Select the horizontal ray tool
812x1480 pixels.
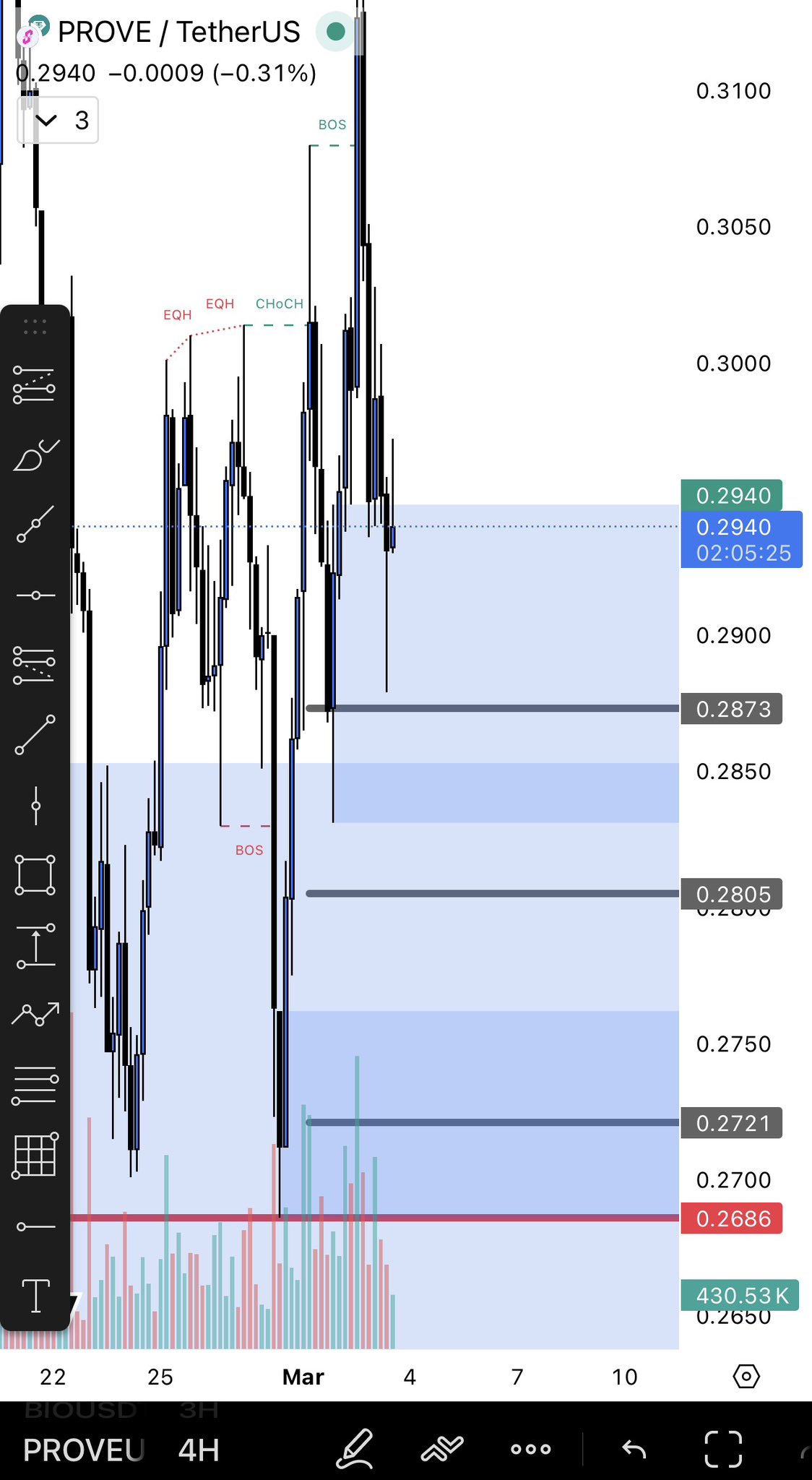tap(35, 1226)
